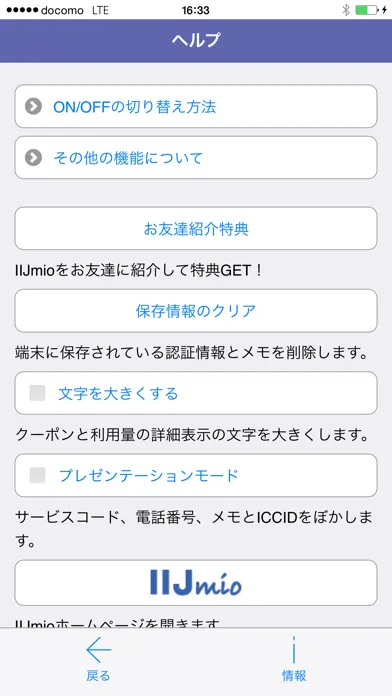This screenshot has height=696, width=392.
Task: Open the 情報 info tab
Action: click(294, 660)
